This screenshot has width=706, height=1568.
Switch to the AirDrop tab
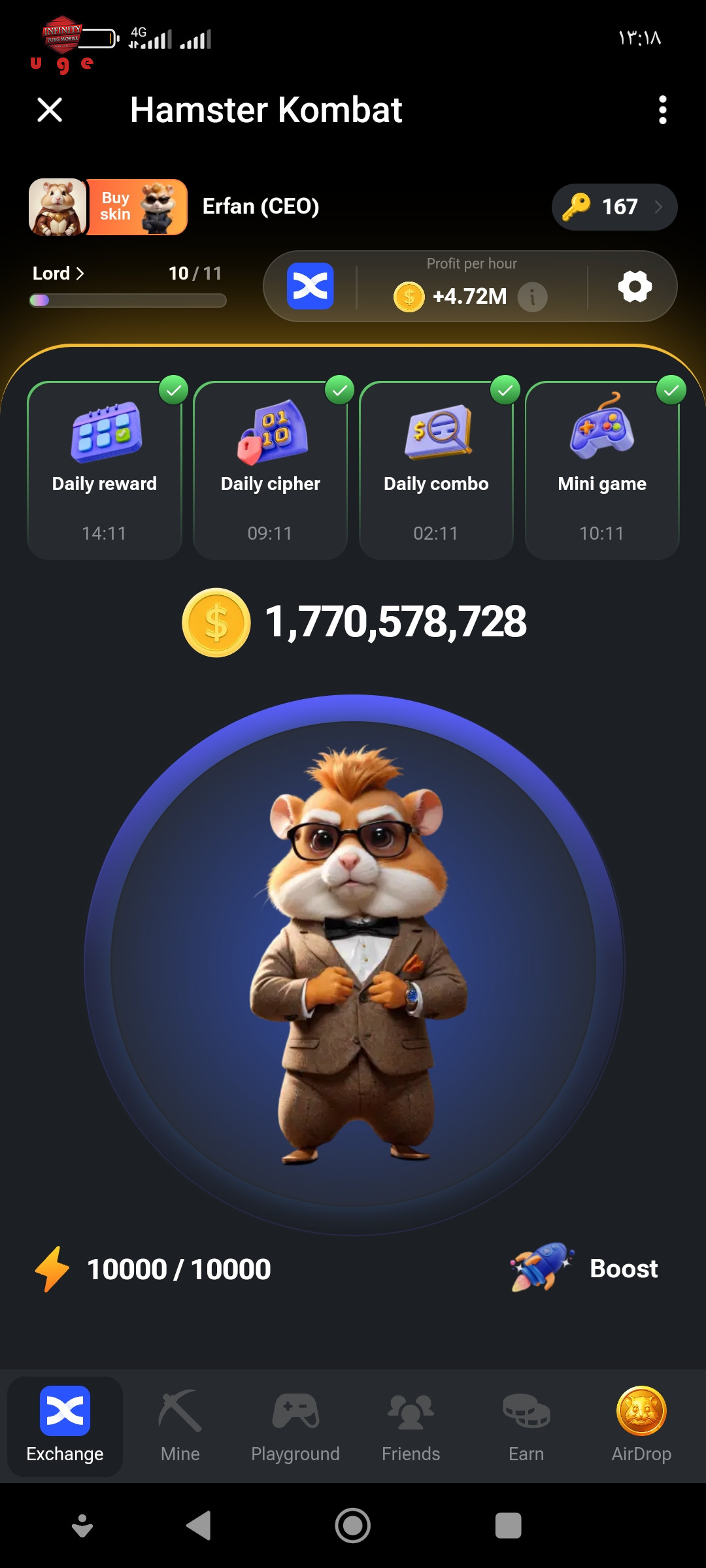click(x=641, y=1427)
